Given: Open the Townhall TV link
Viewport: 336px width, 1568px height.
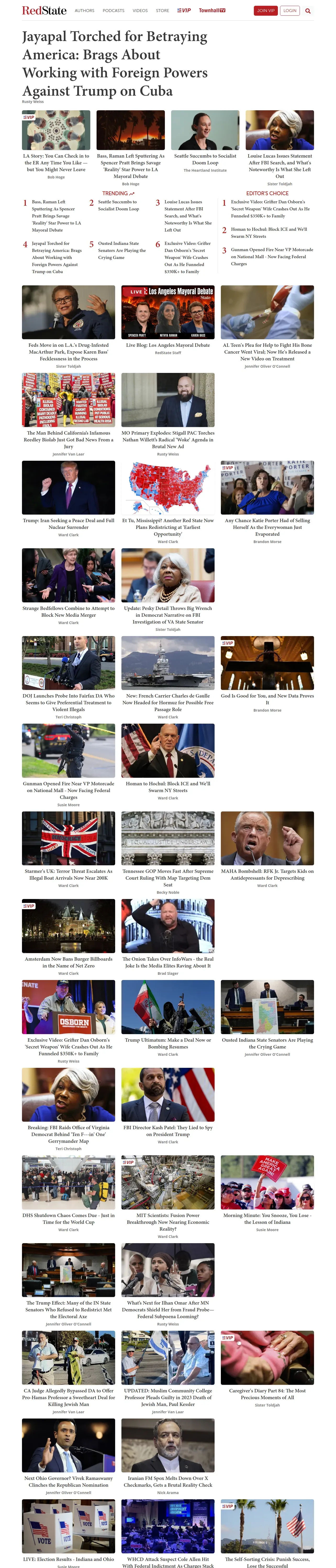Looking at the screenshot, I should tap(212, 10).
